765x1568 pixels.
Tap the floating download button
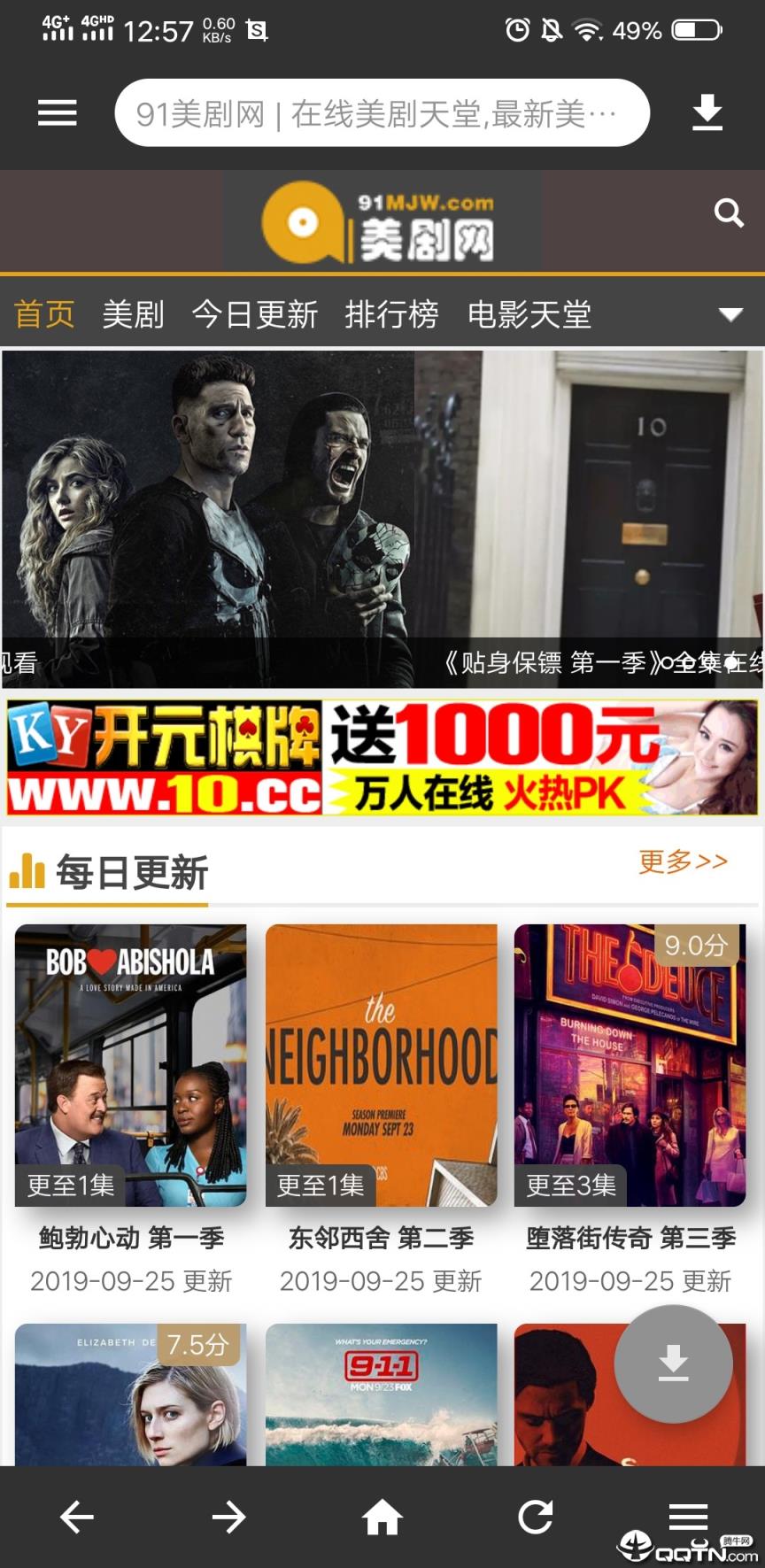[x=673, y=1363]
